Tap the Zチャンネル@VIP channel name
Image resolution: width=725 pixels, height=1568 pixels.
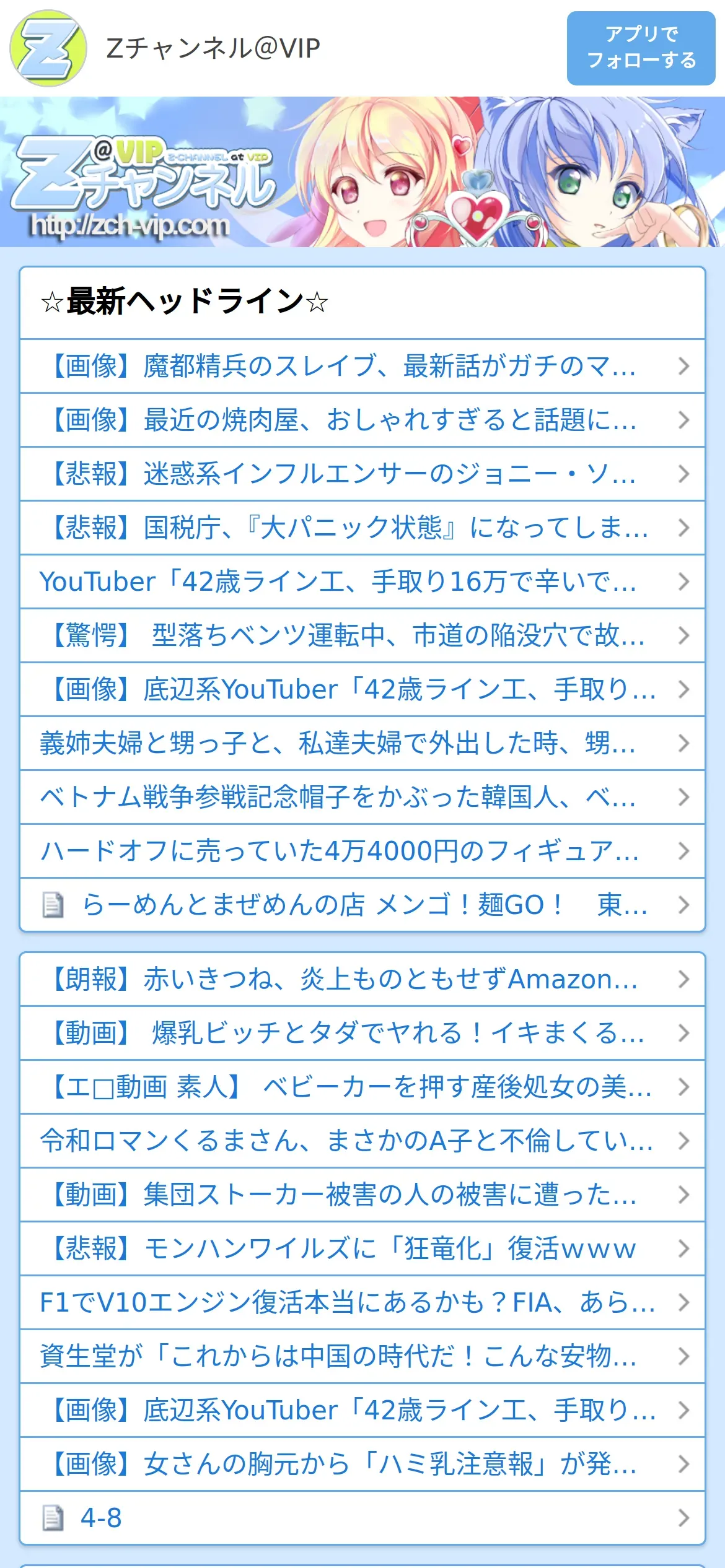213,48
